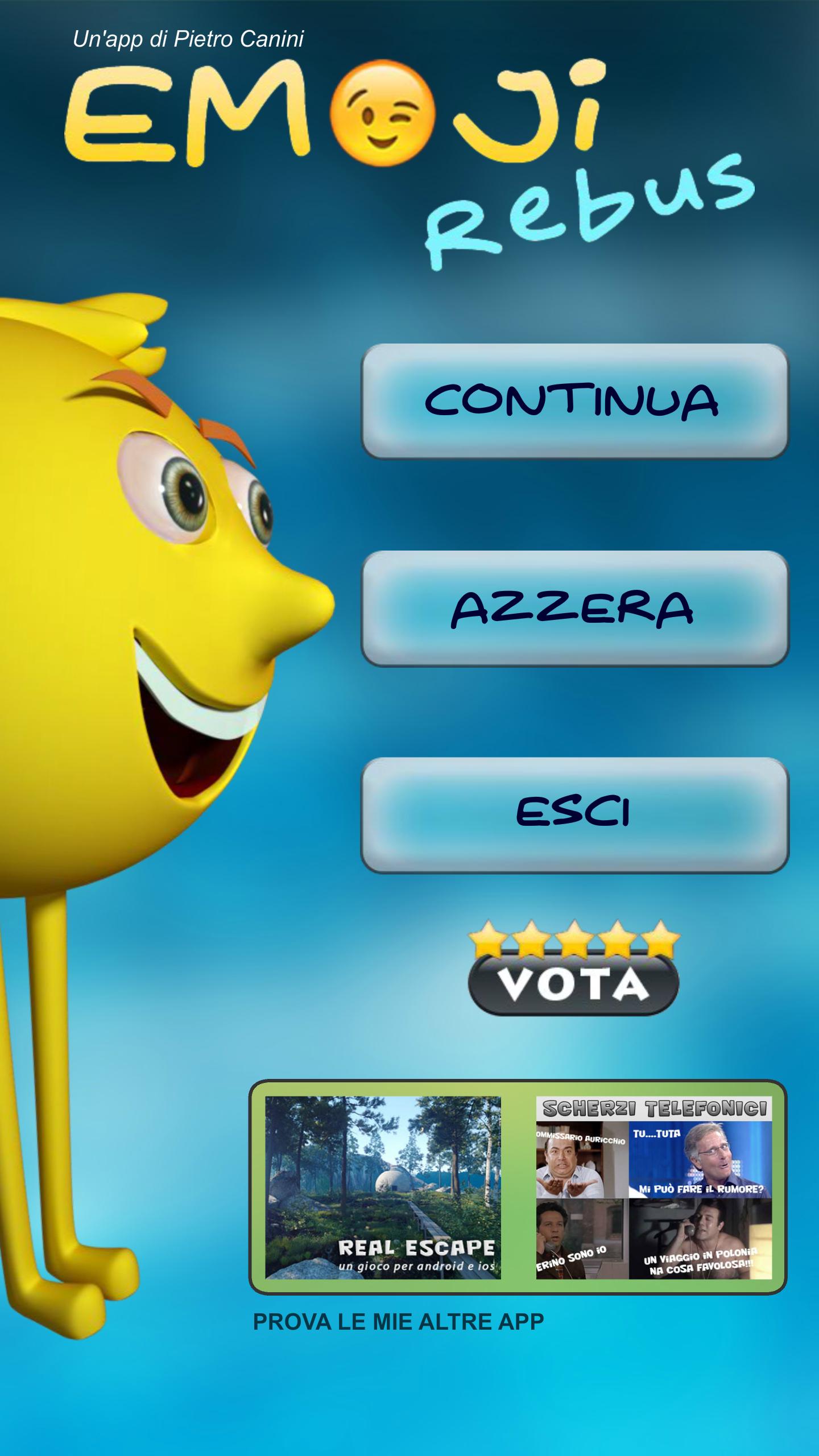Exit the game via ESCI

tap(574, 814)
